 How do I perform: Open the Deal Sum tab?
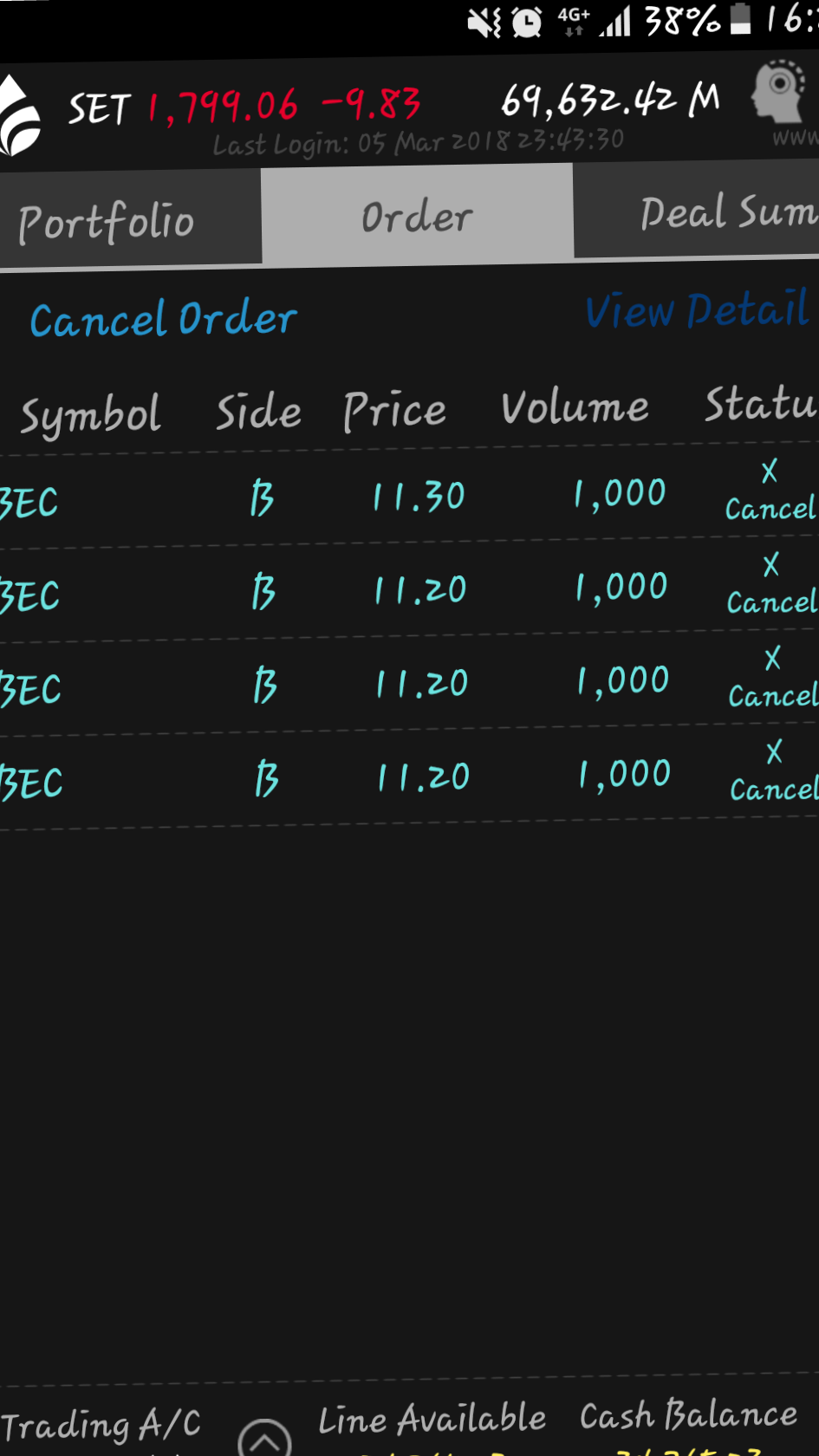click(x=696, y=211)
